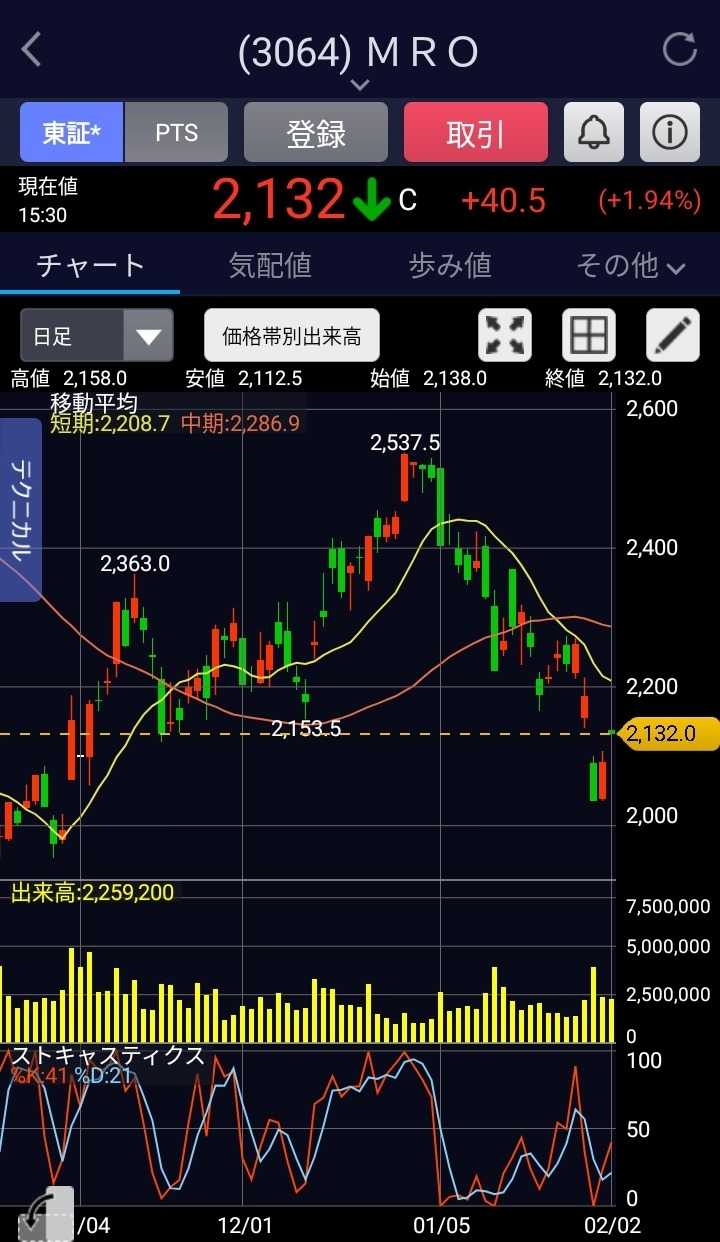Viewport: 720px width, 1242px height.
Task: Open the テクニカル side panel
Action: [x=20, y=510]
